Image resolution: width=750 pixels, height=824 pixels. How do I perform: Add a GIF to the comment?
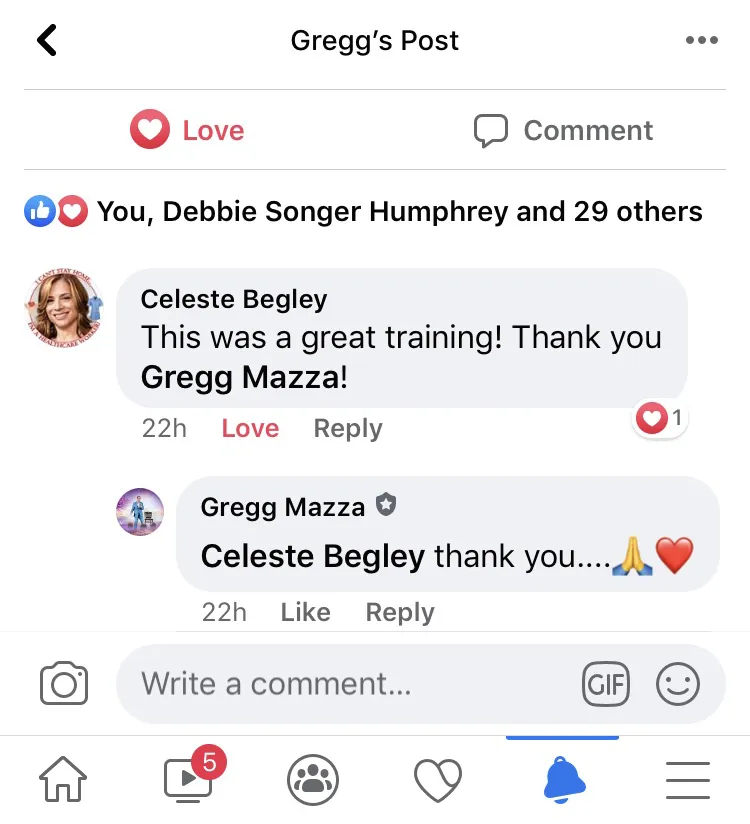(x=606, y=685)
